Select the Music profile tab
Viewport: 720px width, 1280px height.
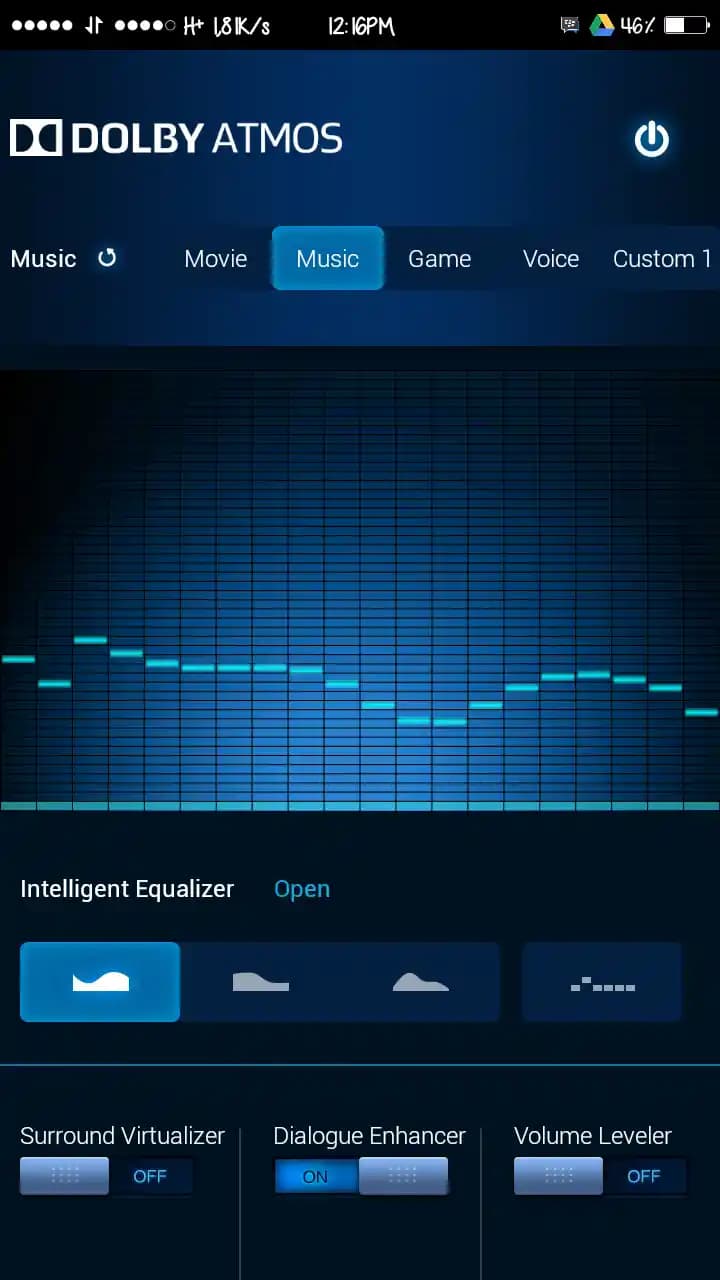point(327,259)
